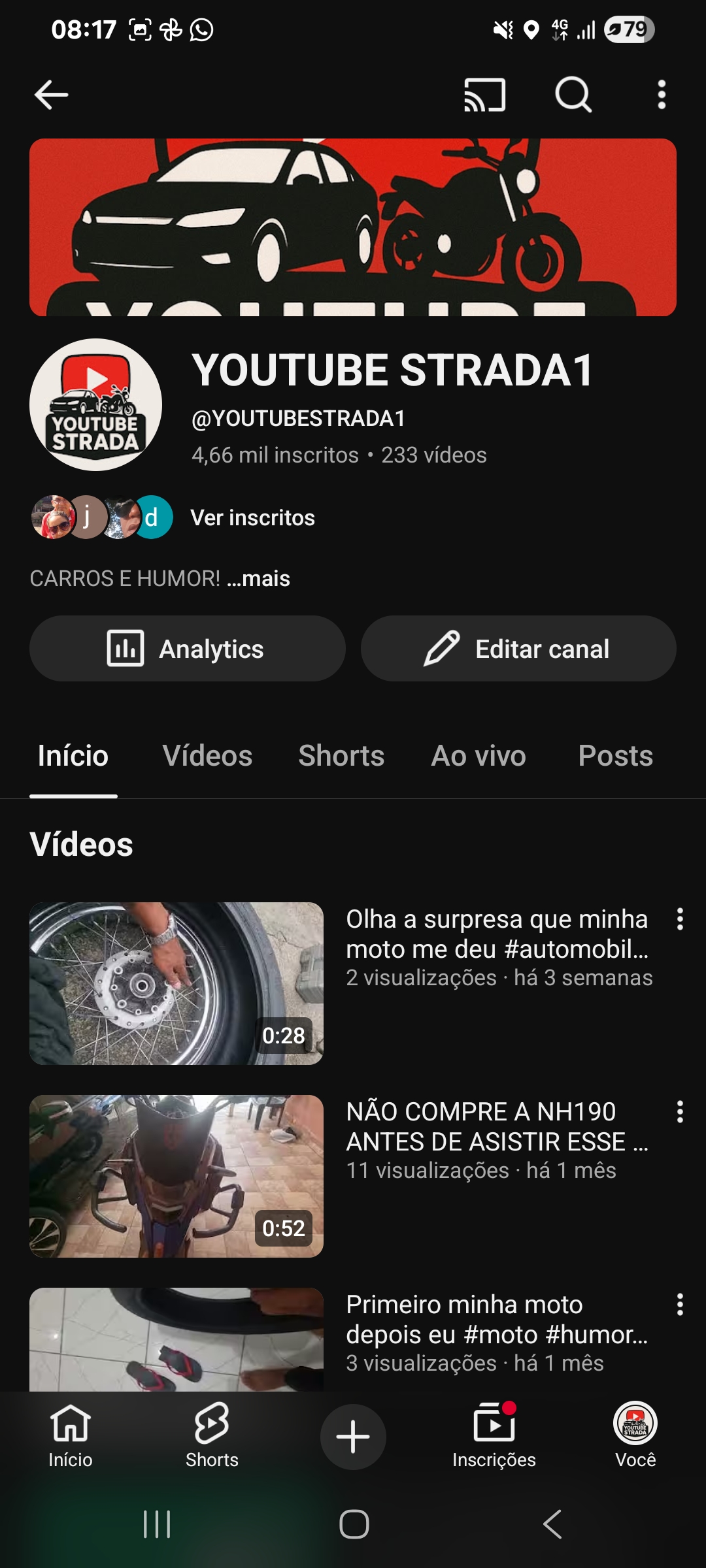Go to Inscrições in bottom navigation

(x=494, y=1435)
